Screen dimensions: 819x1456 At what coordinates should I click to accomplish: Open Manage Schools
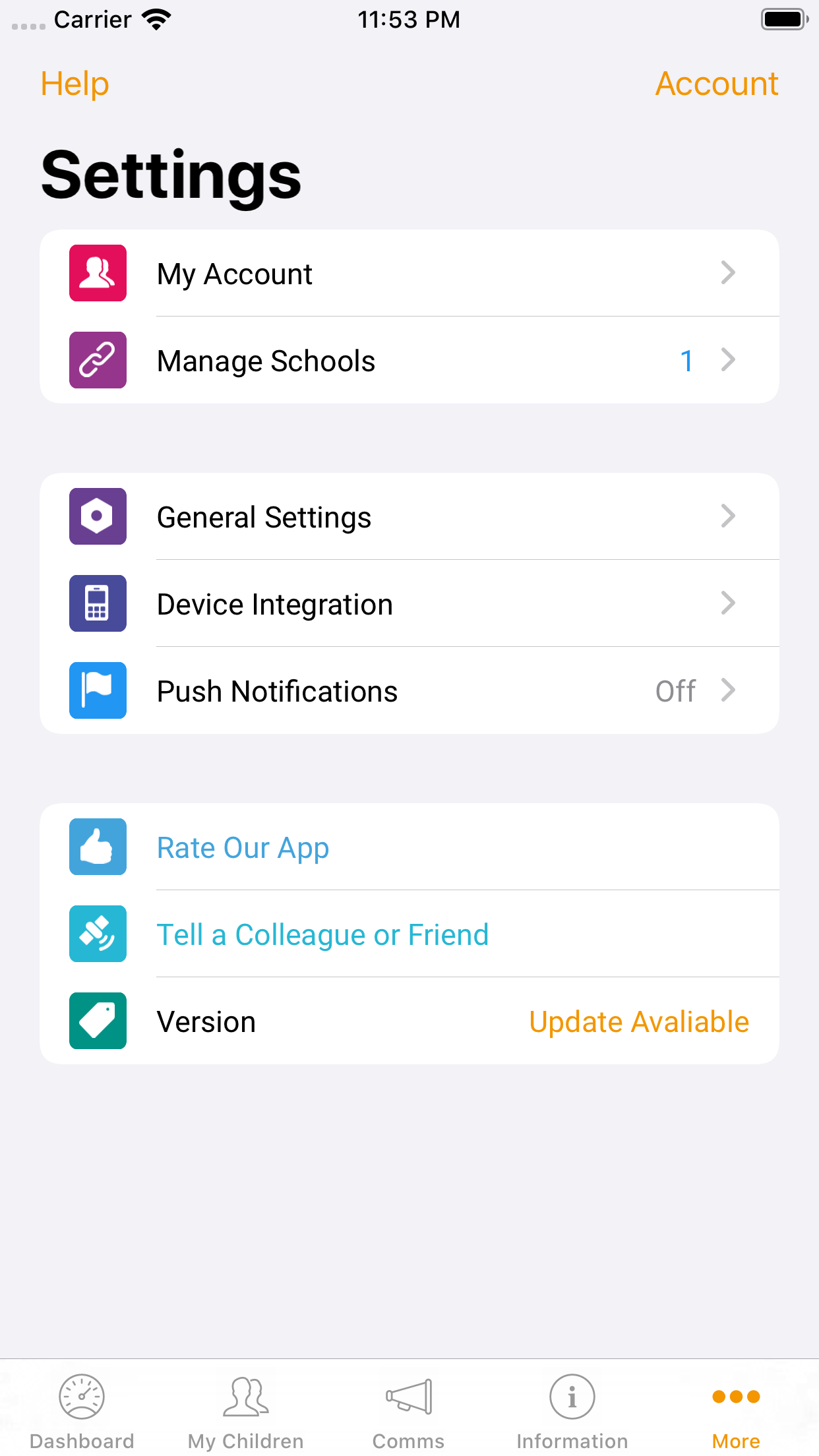(x=409, y=361)
